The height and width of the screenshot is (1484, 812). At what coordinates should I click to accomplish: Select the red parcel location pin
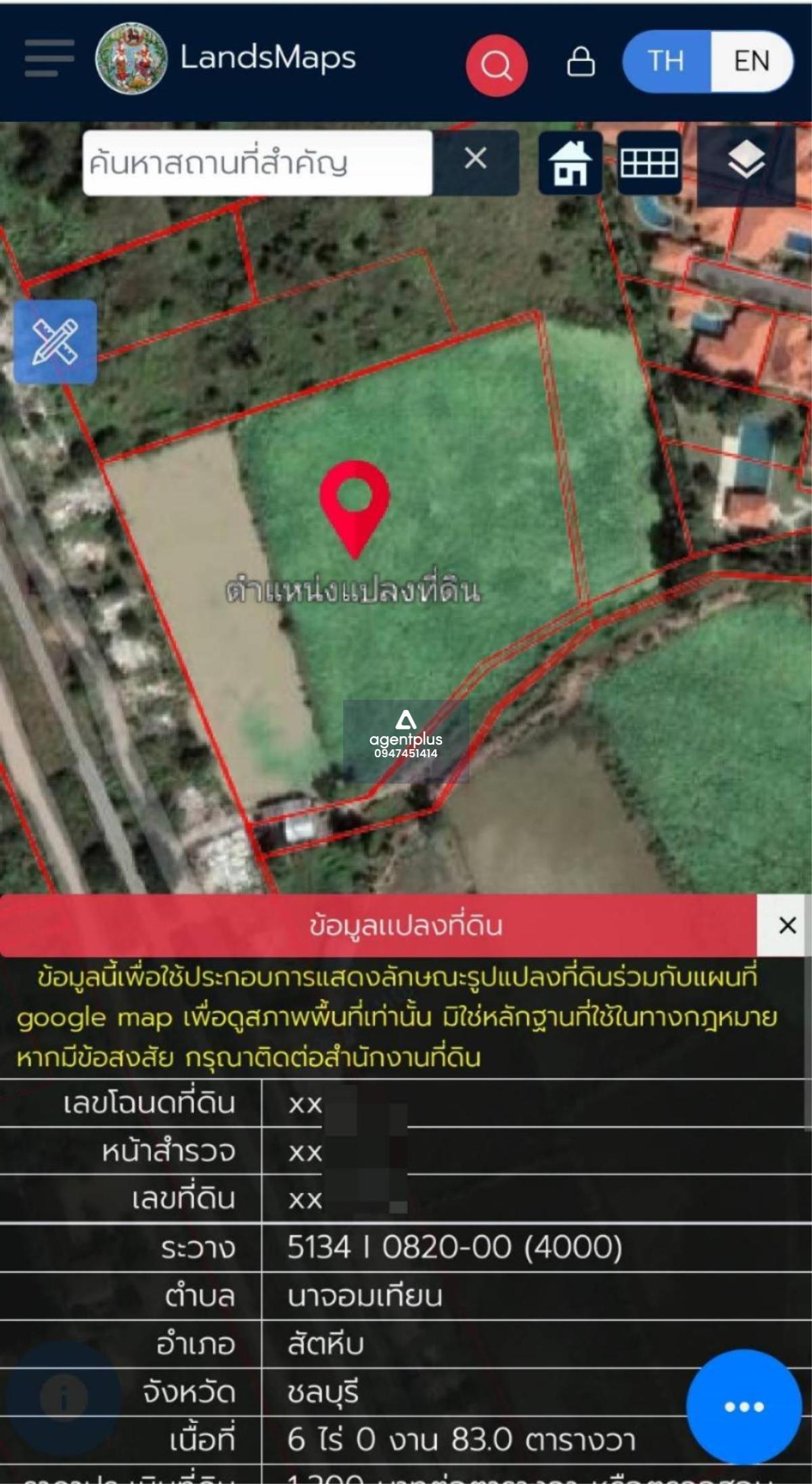(x=355, y=504)
